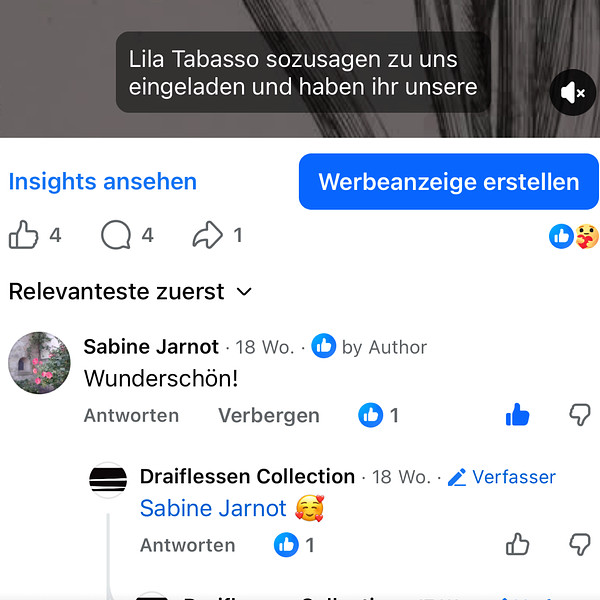Open the post's comments icon
Image resolution: width=600 pixels, height=600 pixels.
pos(116,235)
